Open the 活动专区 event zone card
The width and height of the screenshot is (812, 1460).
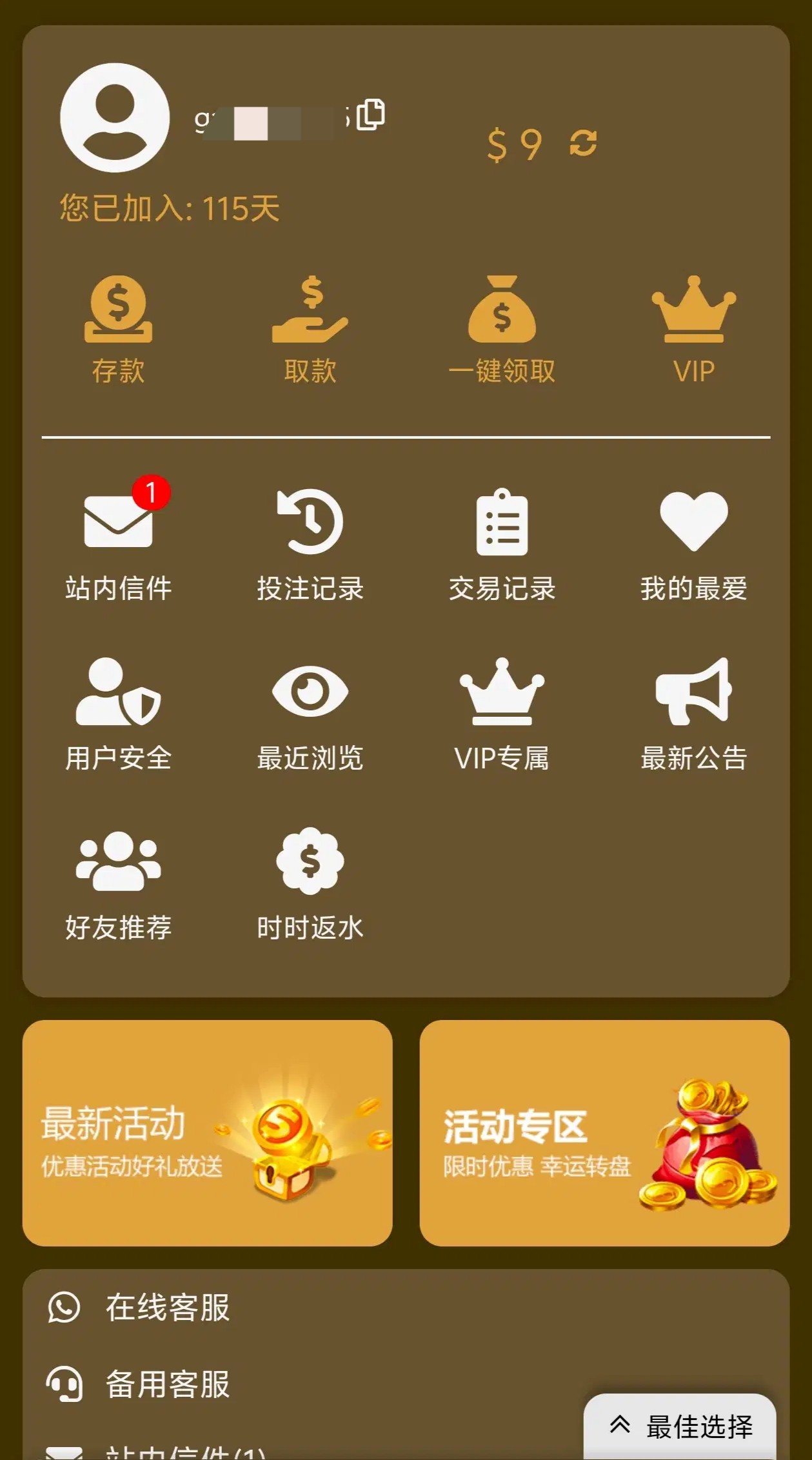tap(604, 1133)
